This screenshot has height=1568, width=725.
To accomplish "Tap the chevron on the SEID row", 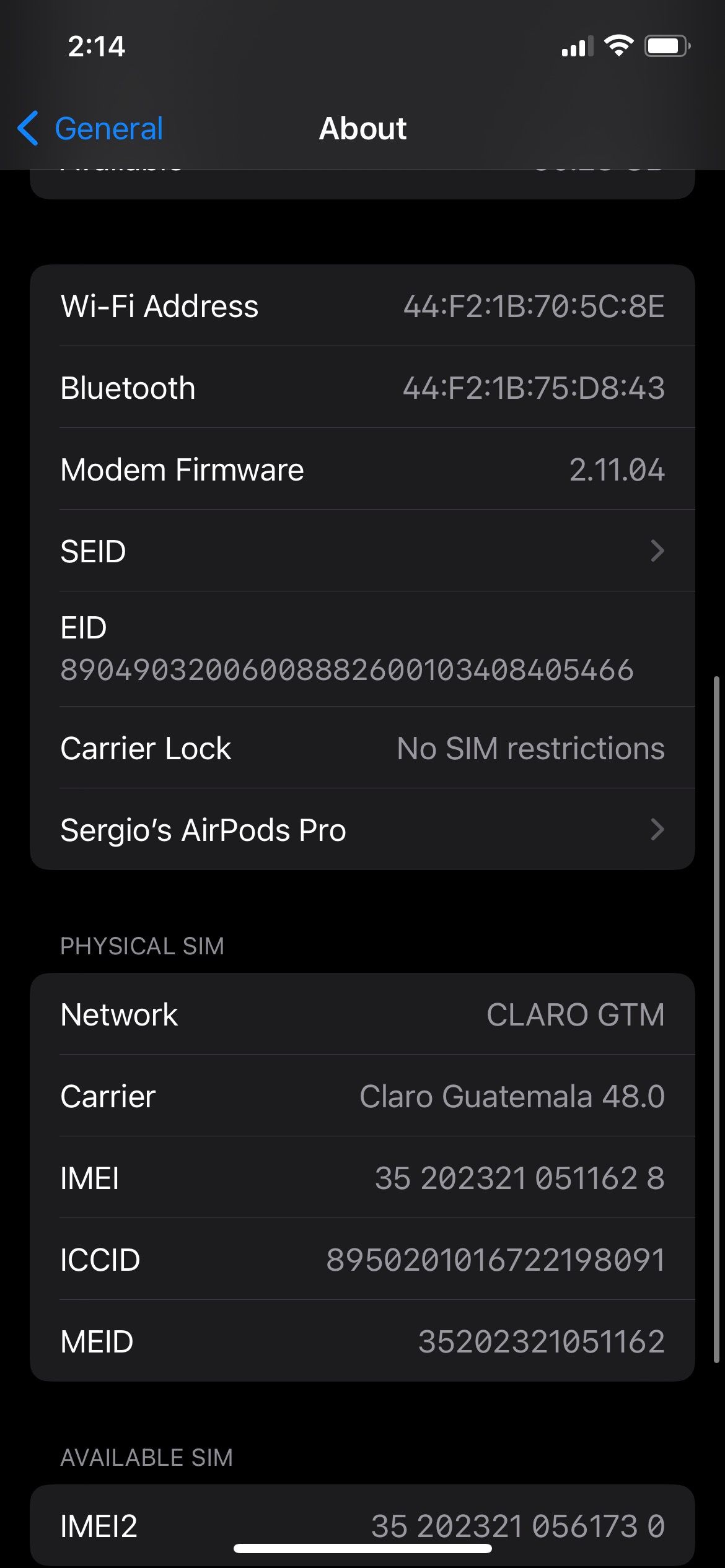I will (658, 551).
